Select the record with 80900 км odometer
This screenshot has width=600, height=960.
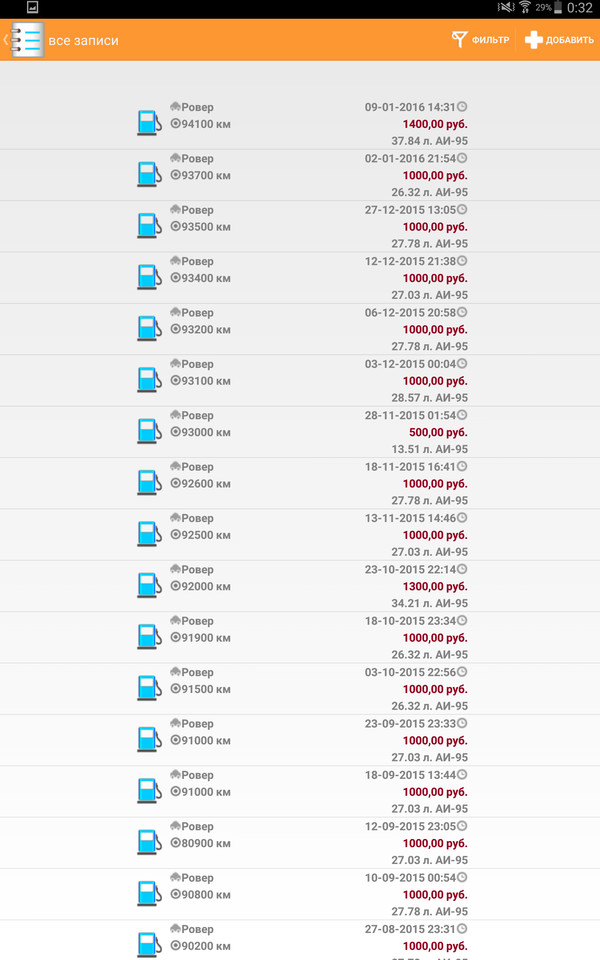300,844
